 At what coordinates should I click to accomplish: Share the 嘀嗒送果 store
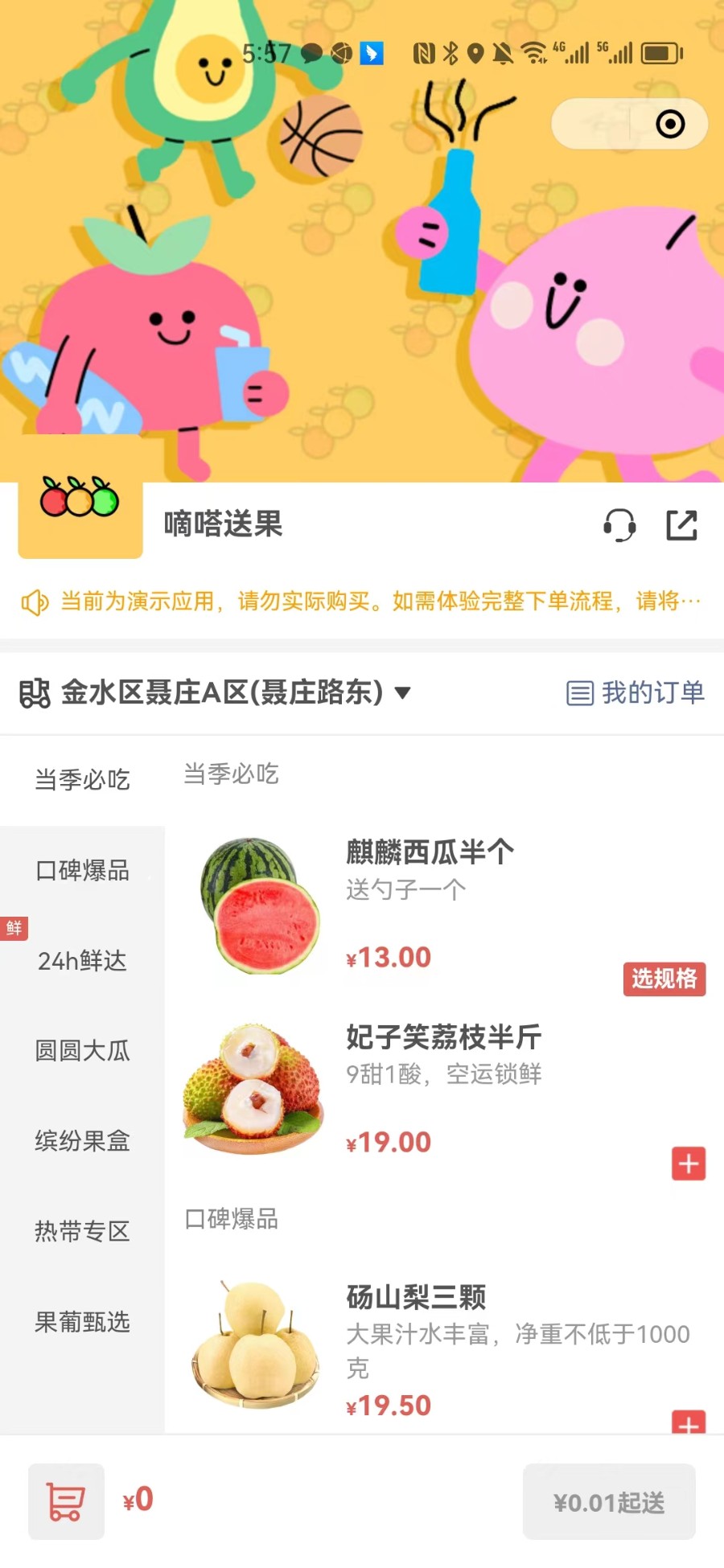click(x=681, y=525)
